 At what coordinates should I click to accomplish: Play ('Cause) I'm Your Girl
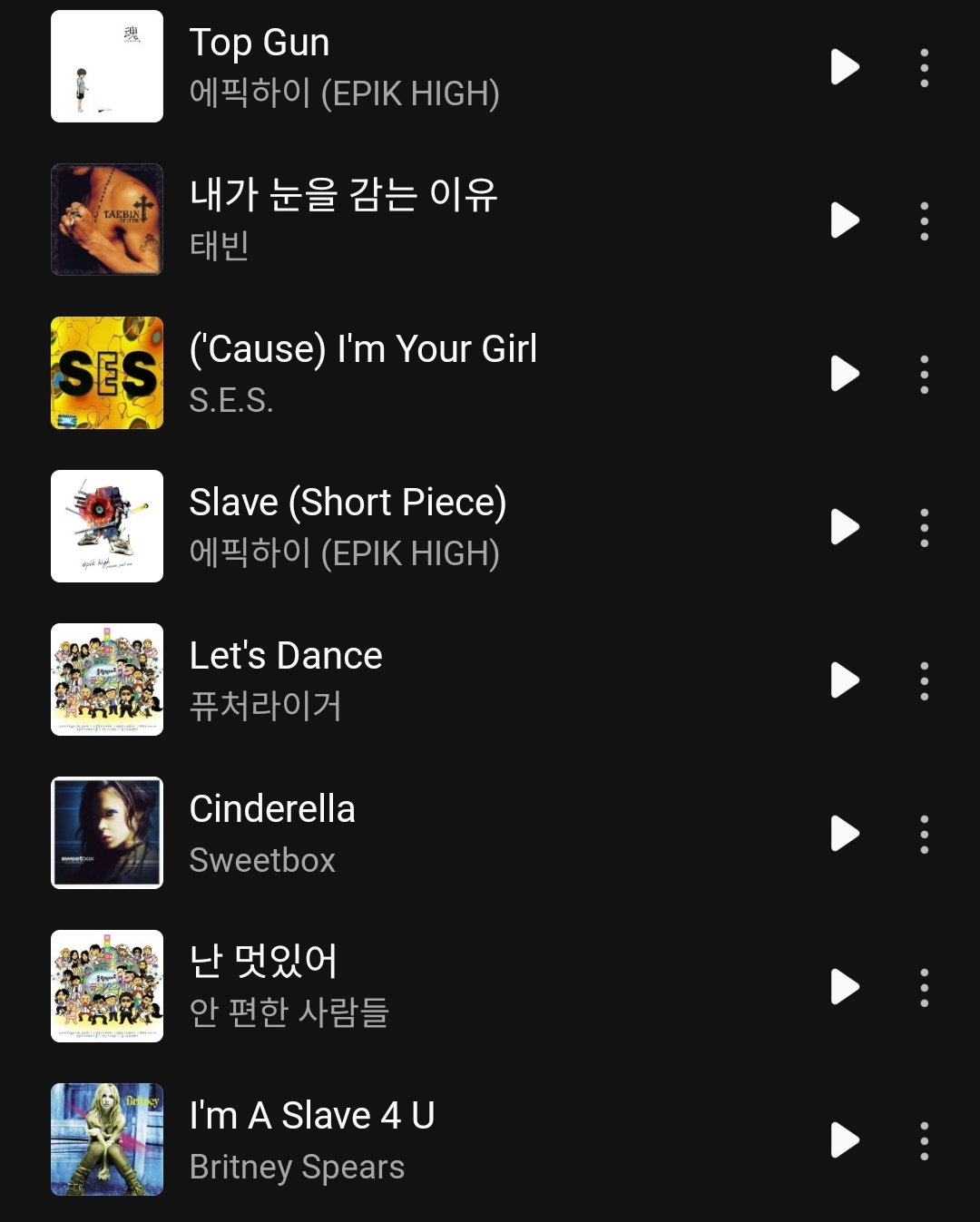844,374
